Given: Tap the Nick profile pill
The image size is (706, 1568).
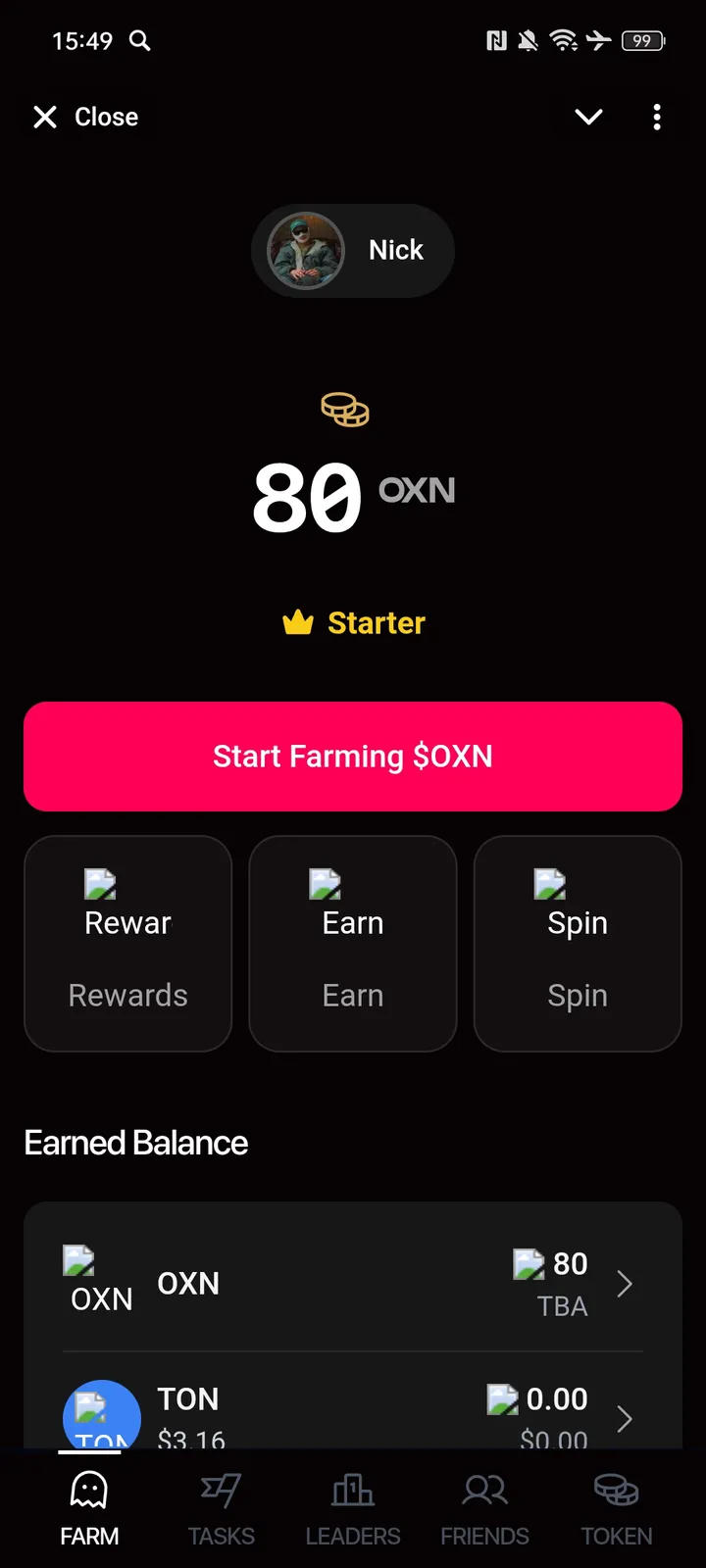Looking at the screenshot, I should [x=353, y=250].
